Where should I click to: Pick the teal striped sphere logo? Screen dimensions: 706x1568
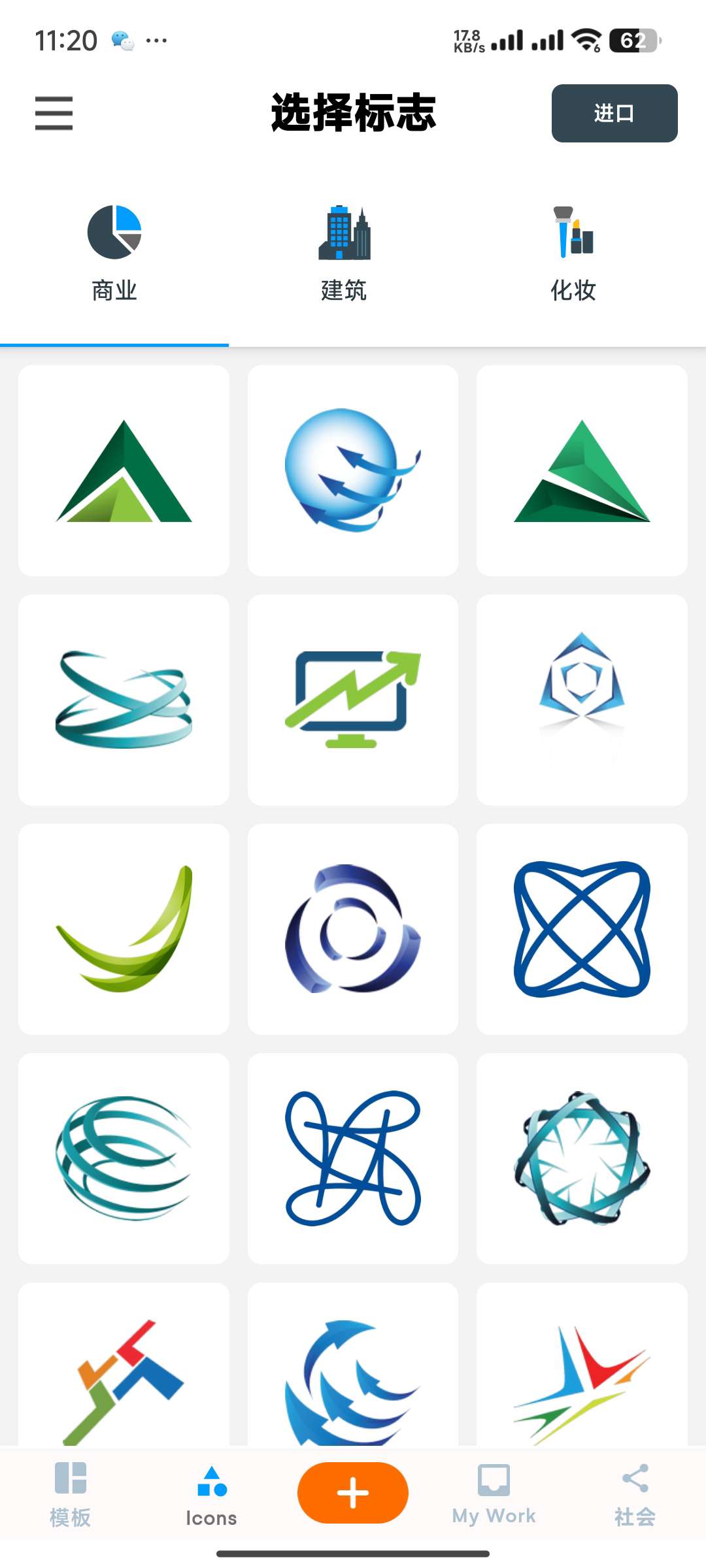tap(124, 1158)
